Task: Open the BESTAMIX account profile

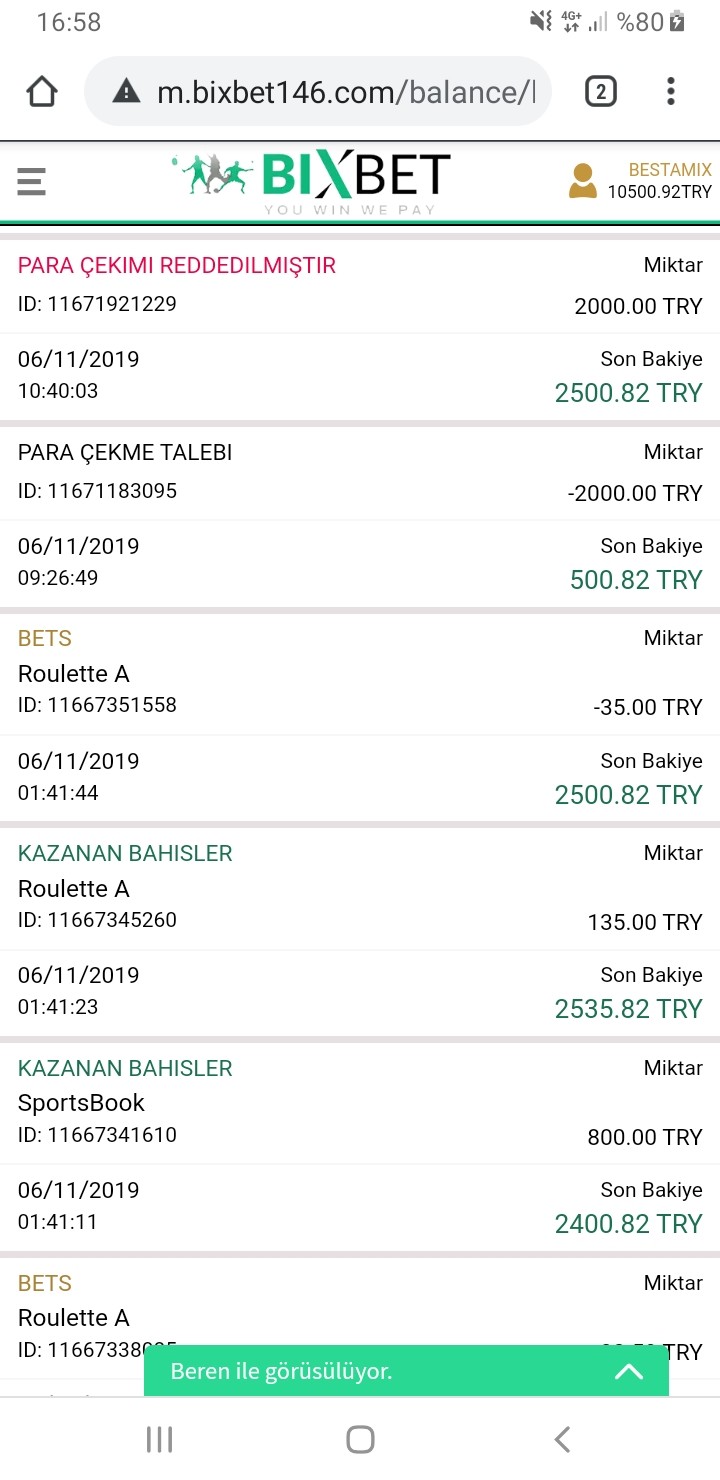Action: pyautogui.click(x=640, y=181)
